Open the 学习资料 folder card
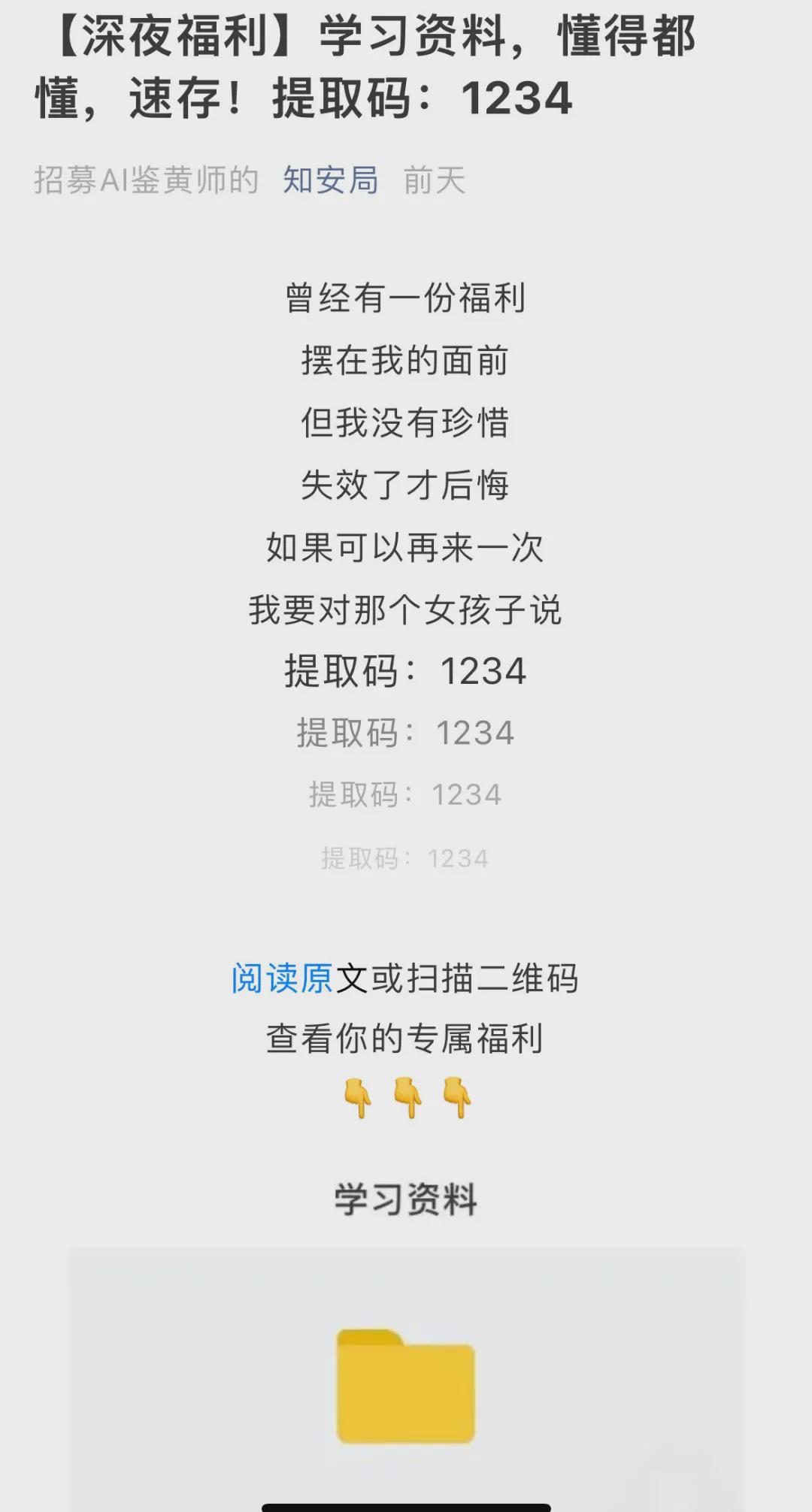812x1512 pixels. click(406, 1380)
